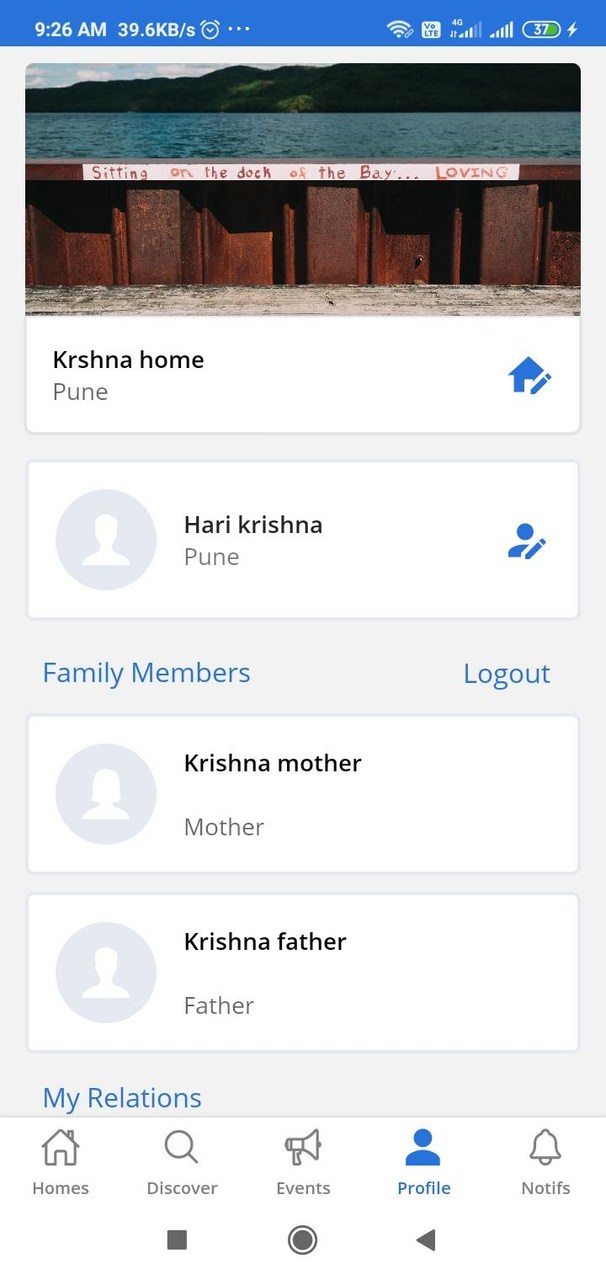The height and width of the screenshot is (1280, 606).
Task: Open the Events tab
Action: (x=303, y=1162)
